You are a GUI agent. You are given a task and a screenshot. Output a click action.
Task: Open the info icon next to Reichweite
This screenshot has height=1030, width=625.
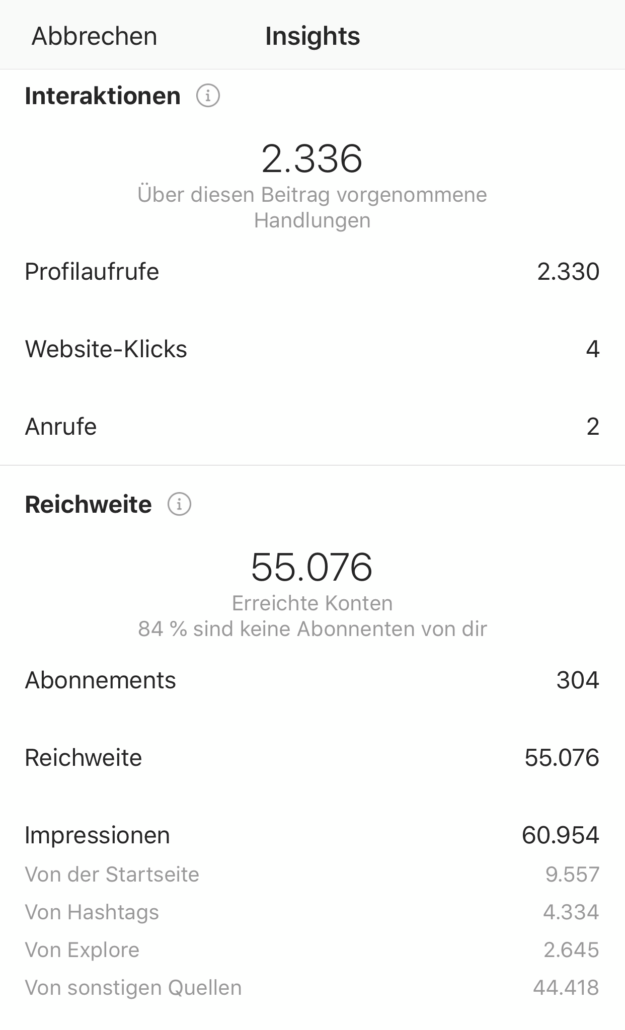(x=179, y=504)
